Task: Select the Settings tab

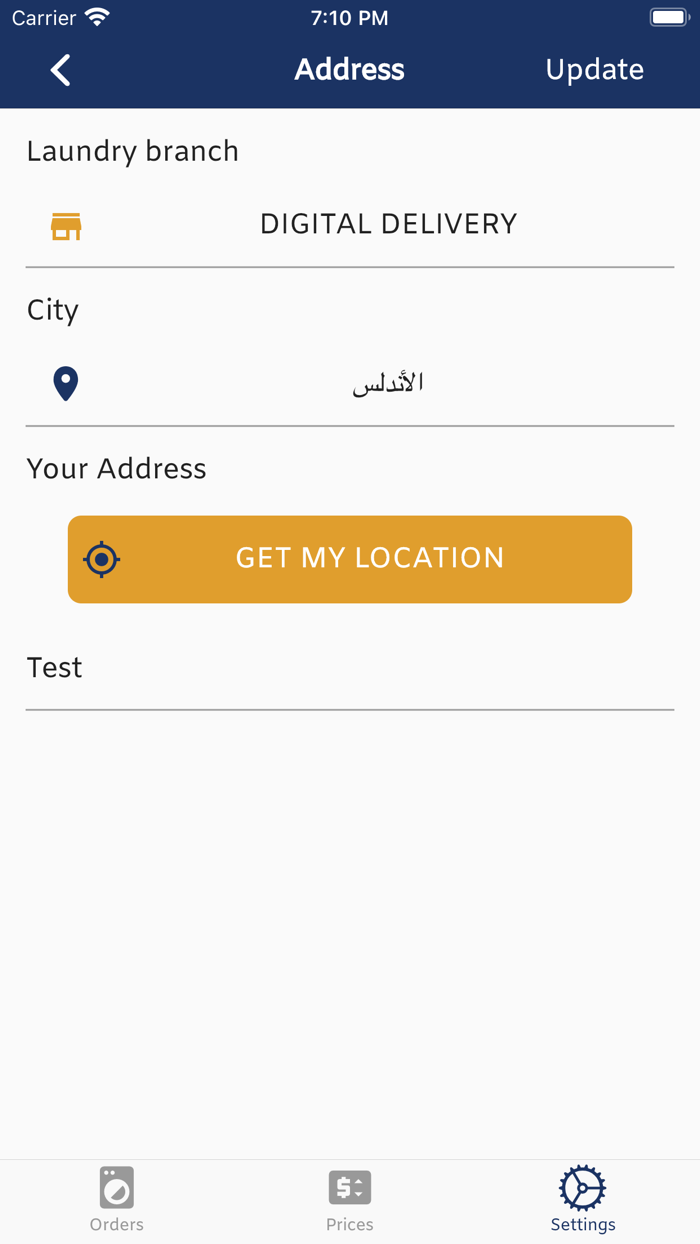Action: point(583,1200)
